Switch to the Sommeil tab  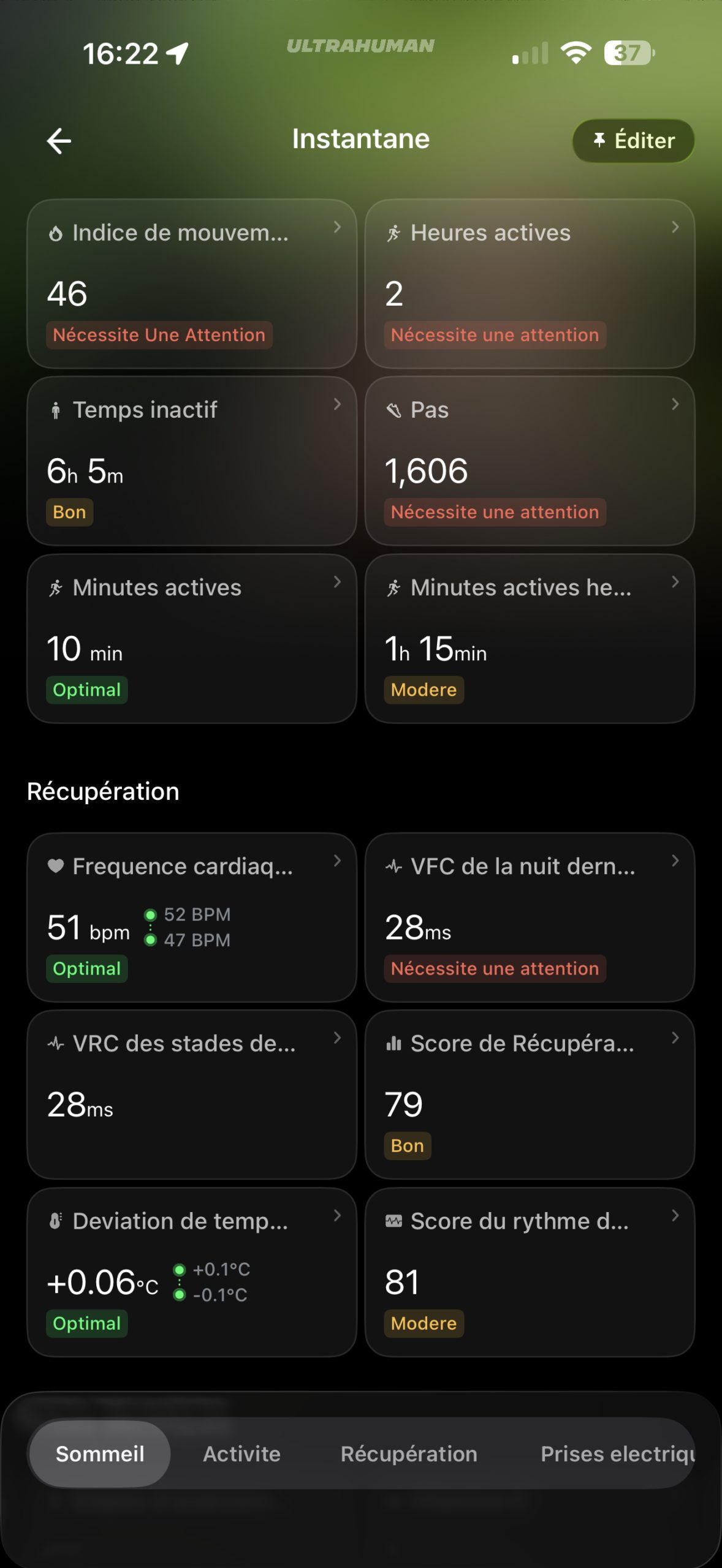click(x=100, y=1453)
